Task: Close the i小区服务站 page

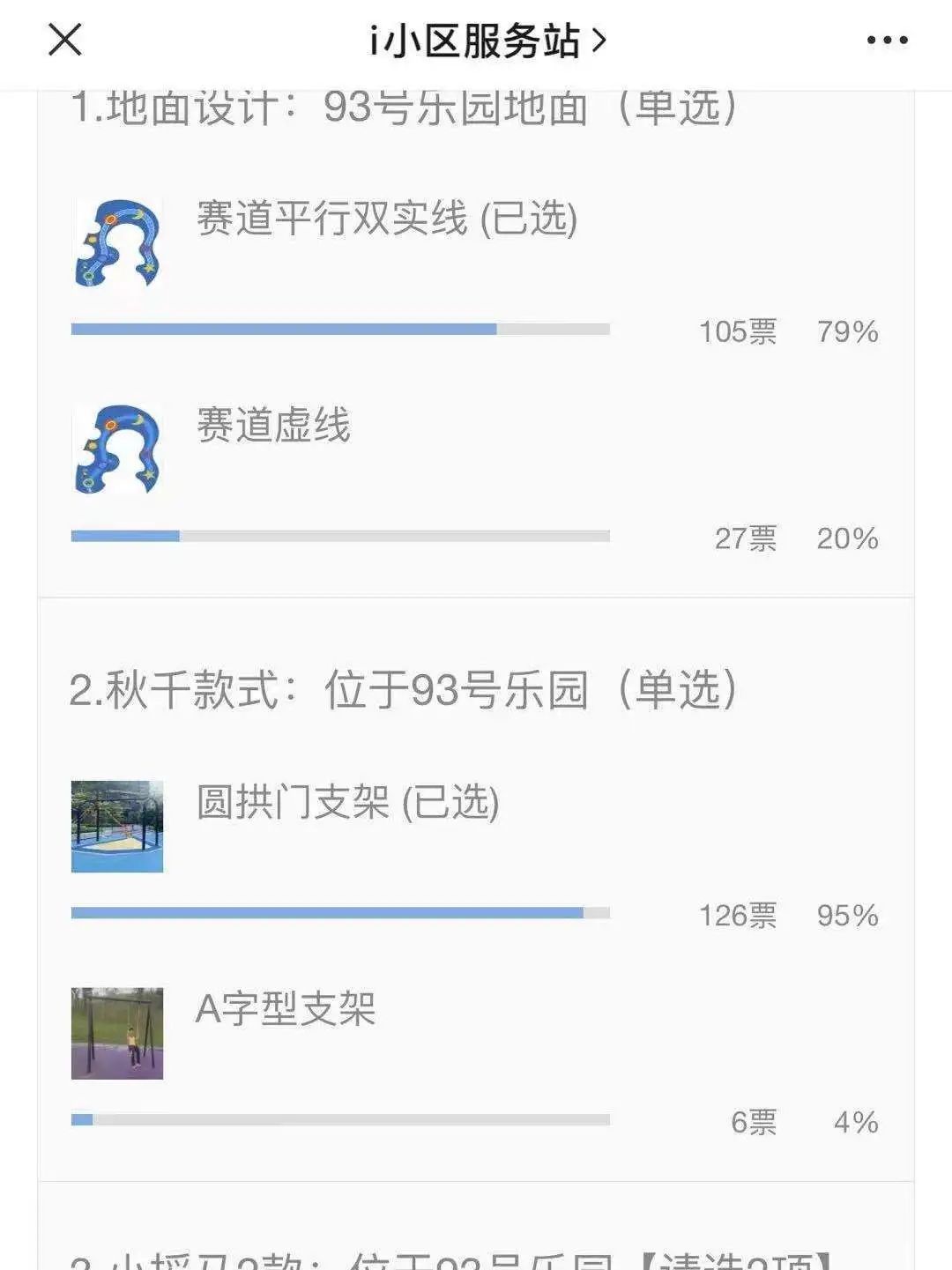Action: point(64,41)
